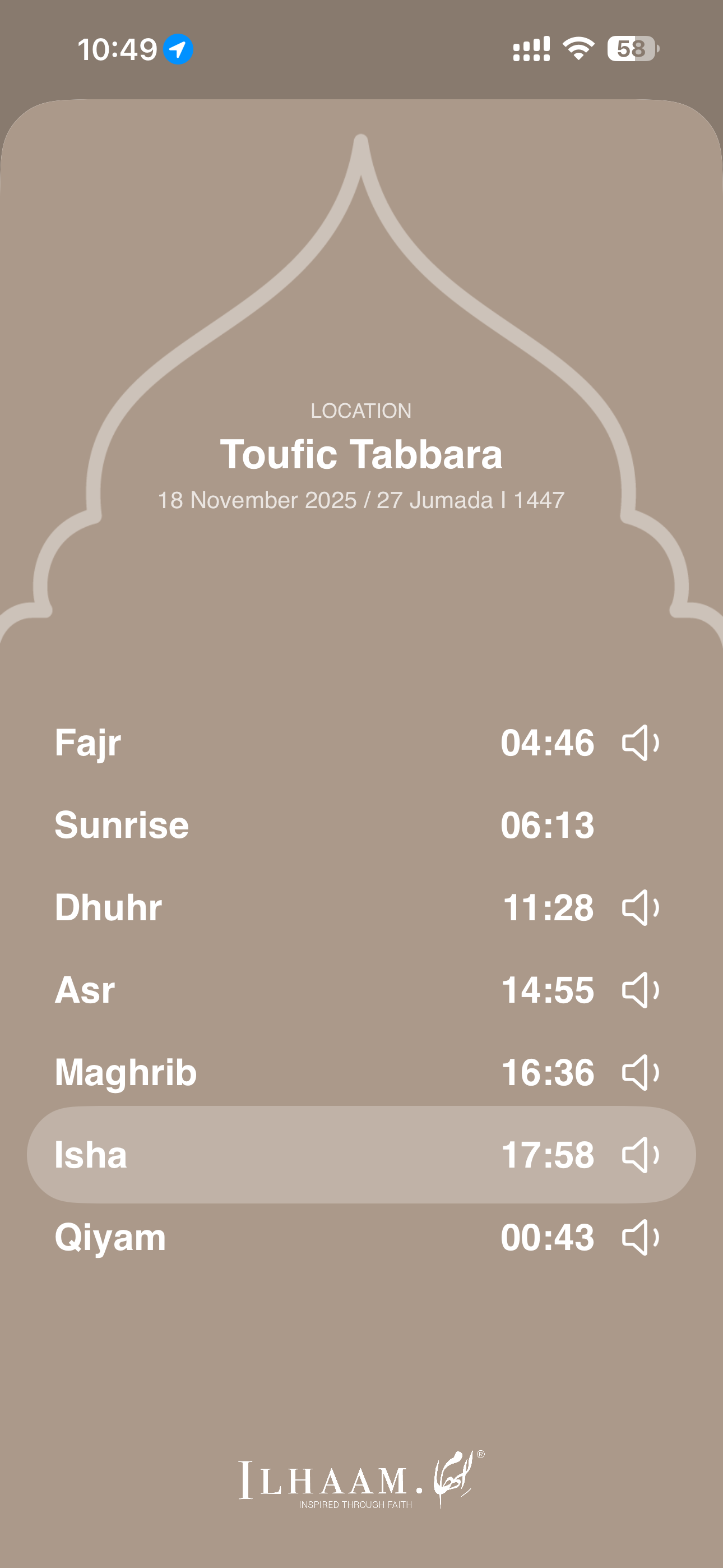This screenshot has width=723, height=1568.
Task: Tap the Sunrise time 06:13
Action: 548,826
